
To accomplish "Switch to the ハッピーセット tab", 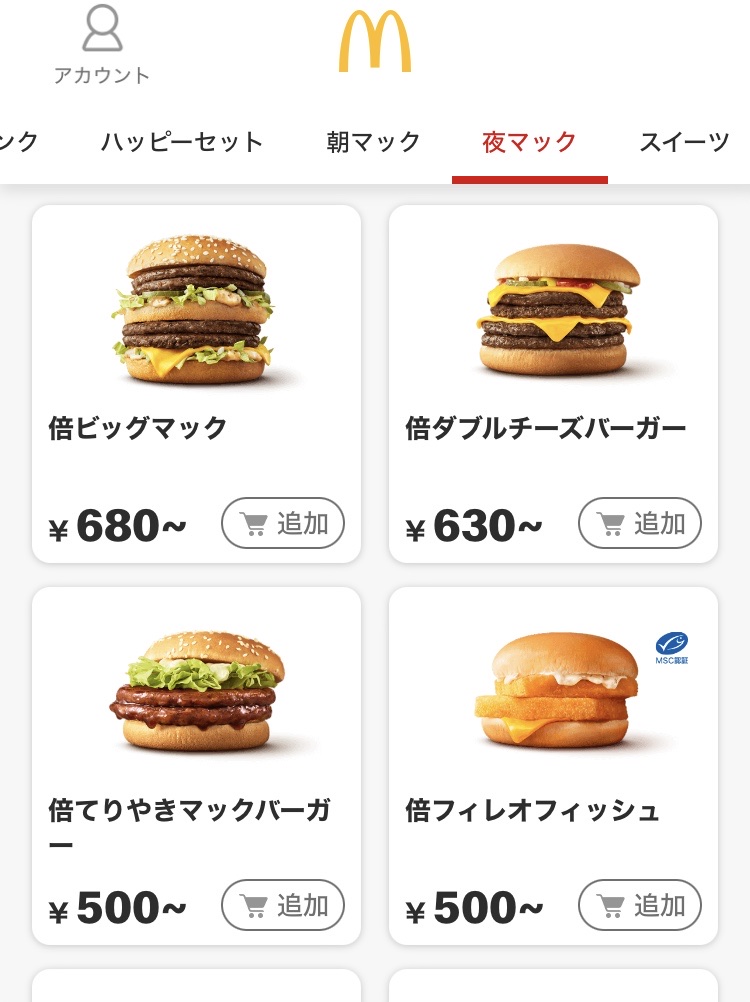I will [x=182, y=142].
